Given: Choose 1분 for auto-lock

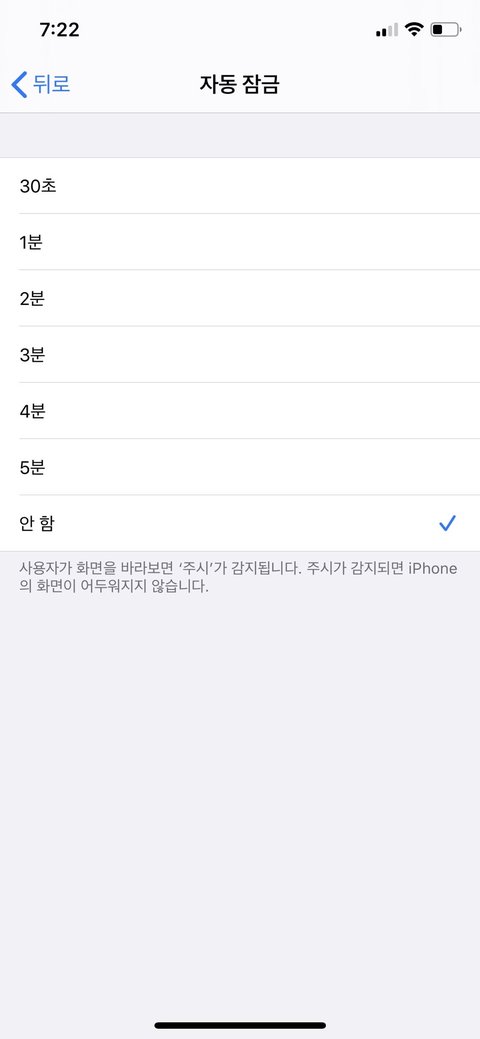Looking at the screenshot, I should click(240, 243).
